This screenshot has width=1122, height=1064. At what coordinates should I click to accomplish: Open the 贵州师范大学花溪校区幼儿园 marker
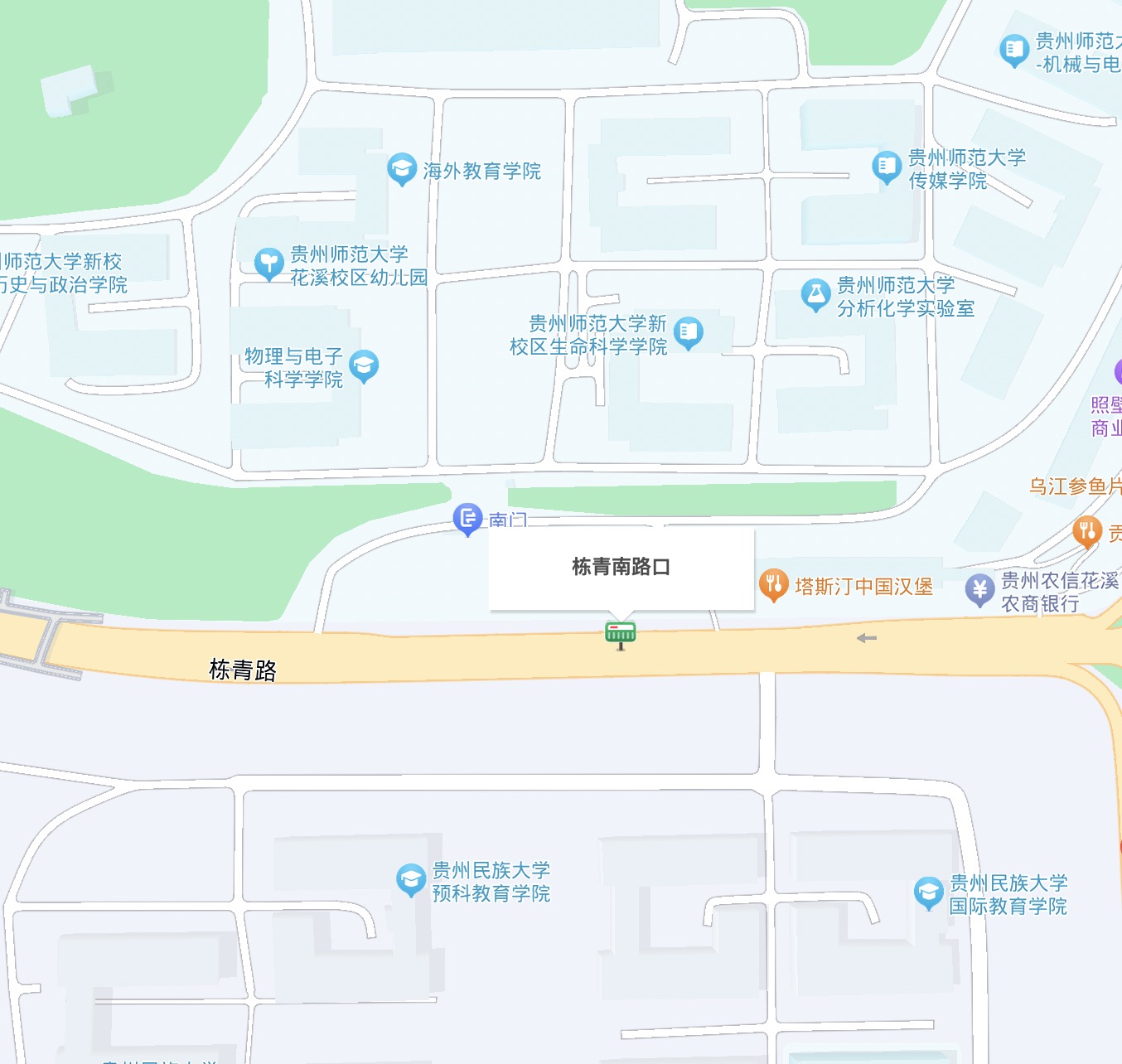[x=268, y=264]
